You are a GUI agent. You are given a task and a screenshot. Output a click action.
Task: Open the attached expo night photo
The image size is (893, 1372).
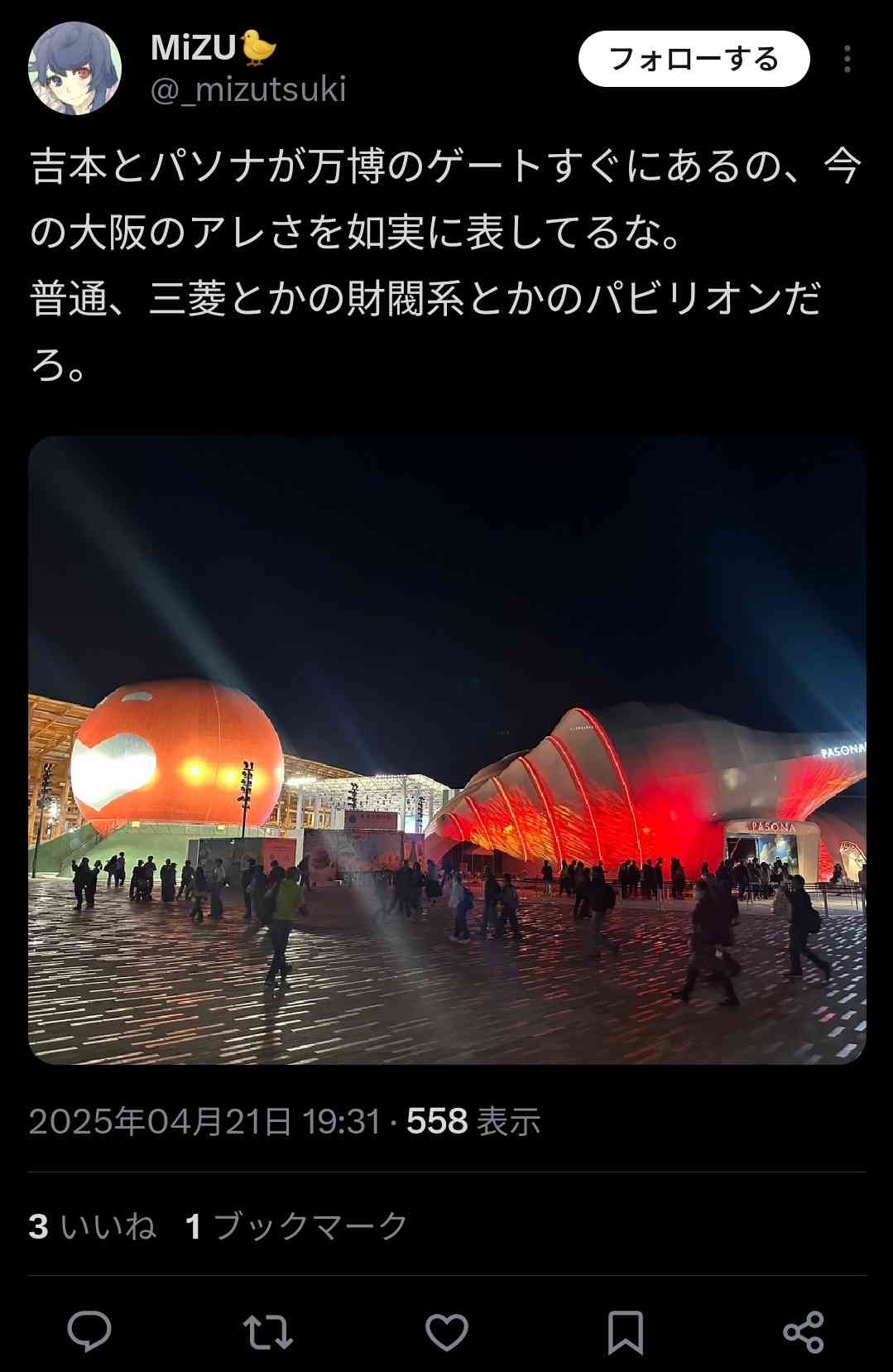447,749
